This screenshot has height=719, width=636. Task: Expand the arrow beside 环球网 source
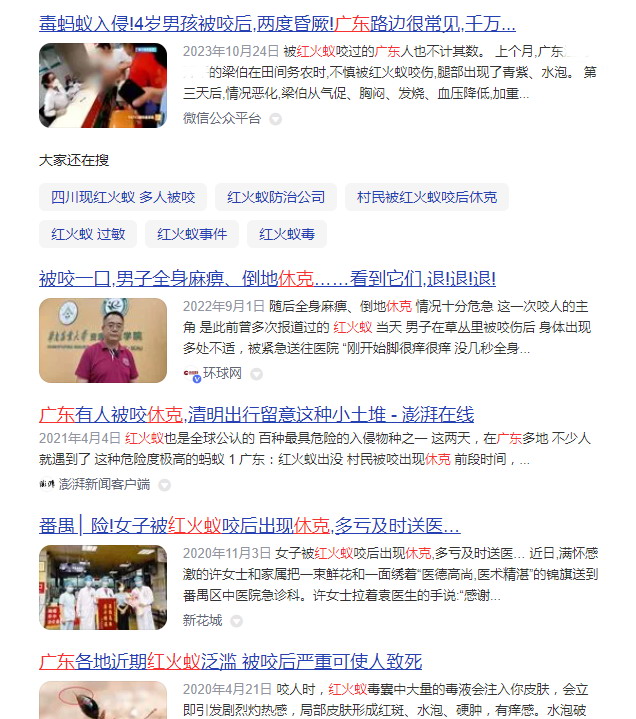(x=257, y=374)
